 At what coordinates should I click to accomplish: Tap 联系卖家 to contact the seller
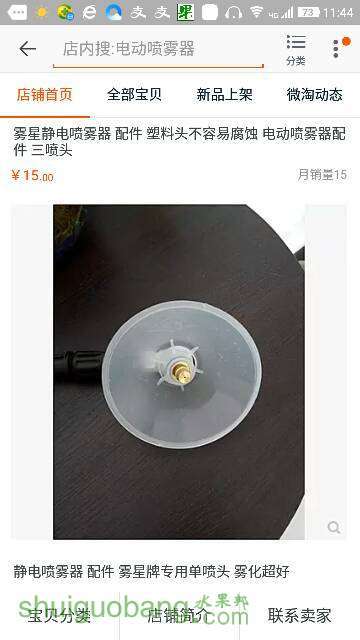300,616
